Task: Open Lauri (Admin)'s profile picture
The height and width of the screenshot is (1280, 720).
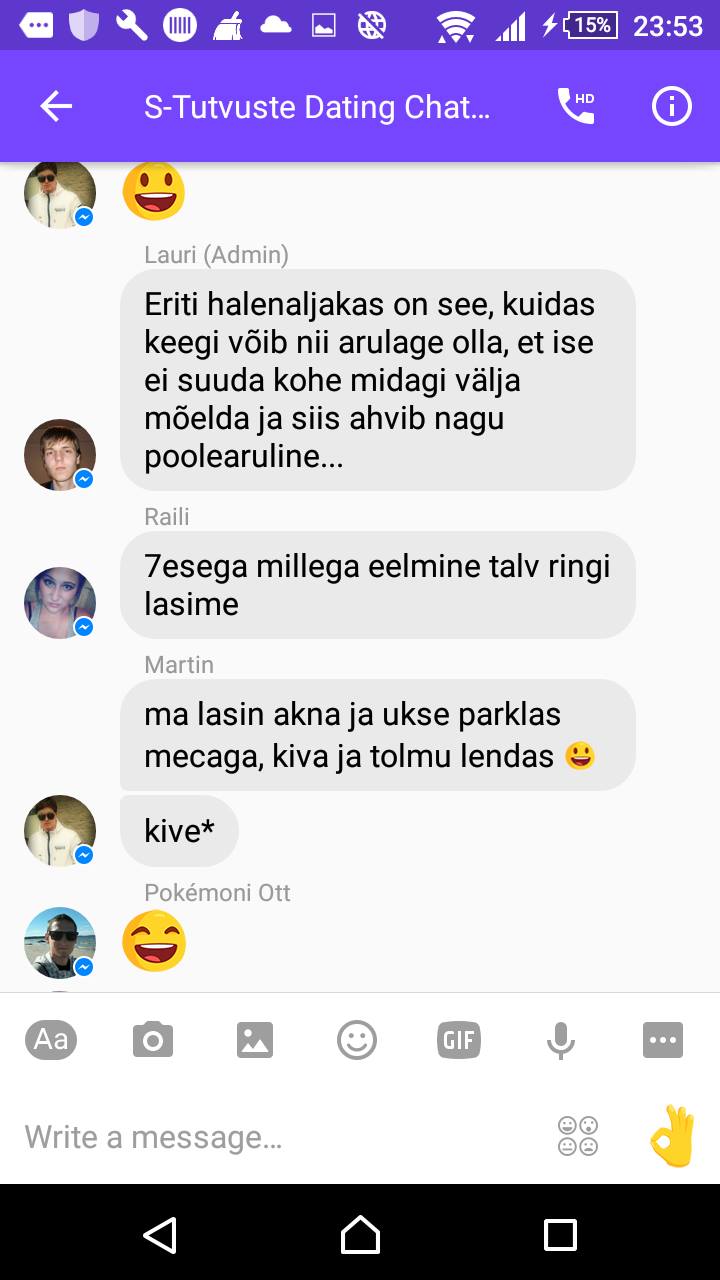Action: [60, 455]
